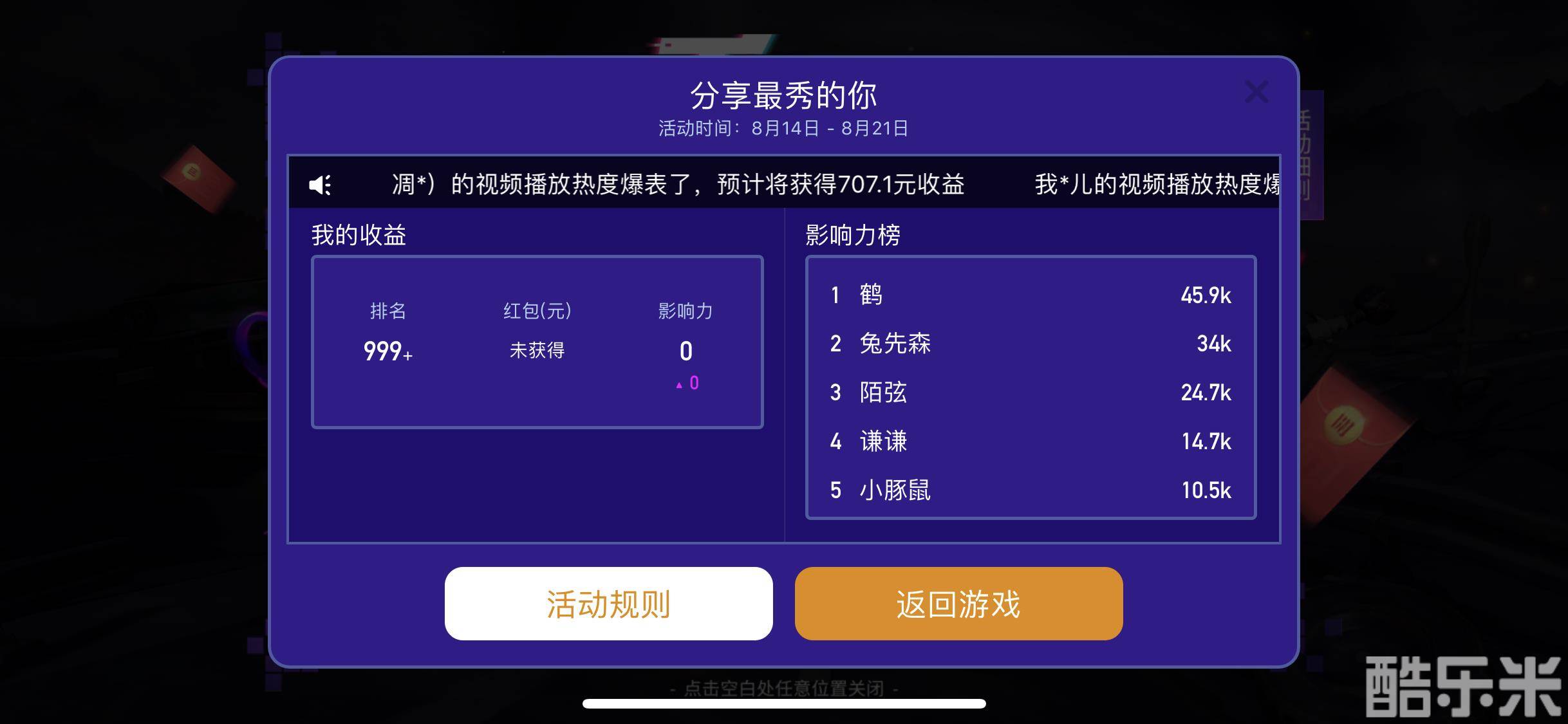Open 活动规则 activity rules
1568x724 pixels.
(x=608, y=604)
